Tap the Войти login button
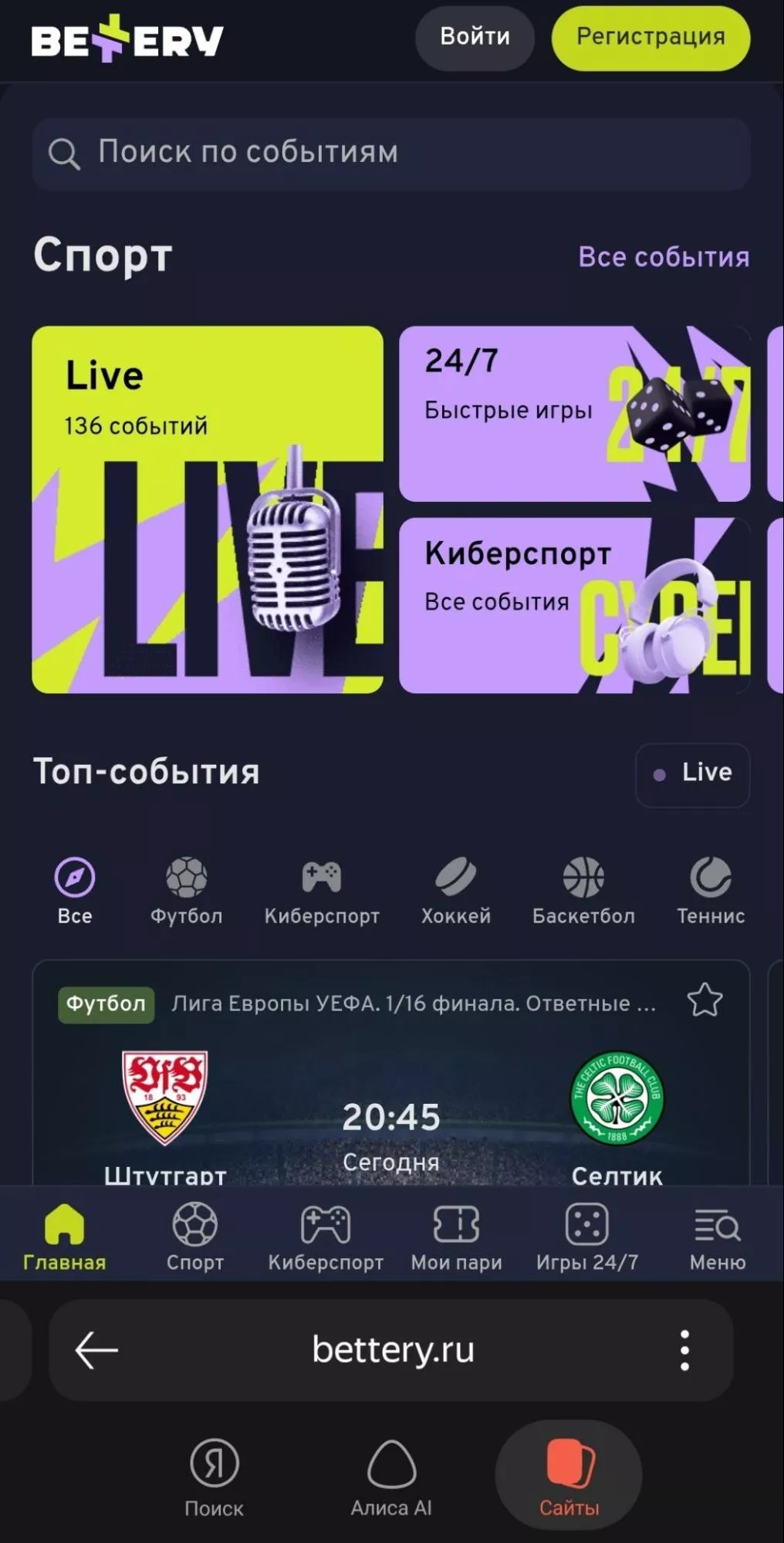784x1543 pixels. (x=475, y=37)
